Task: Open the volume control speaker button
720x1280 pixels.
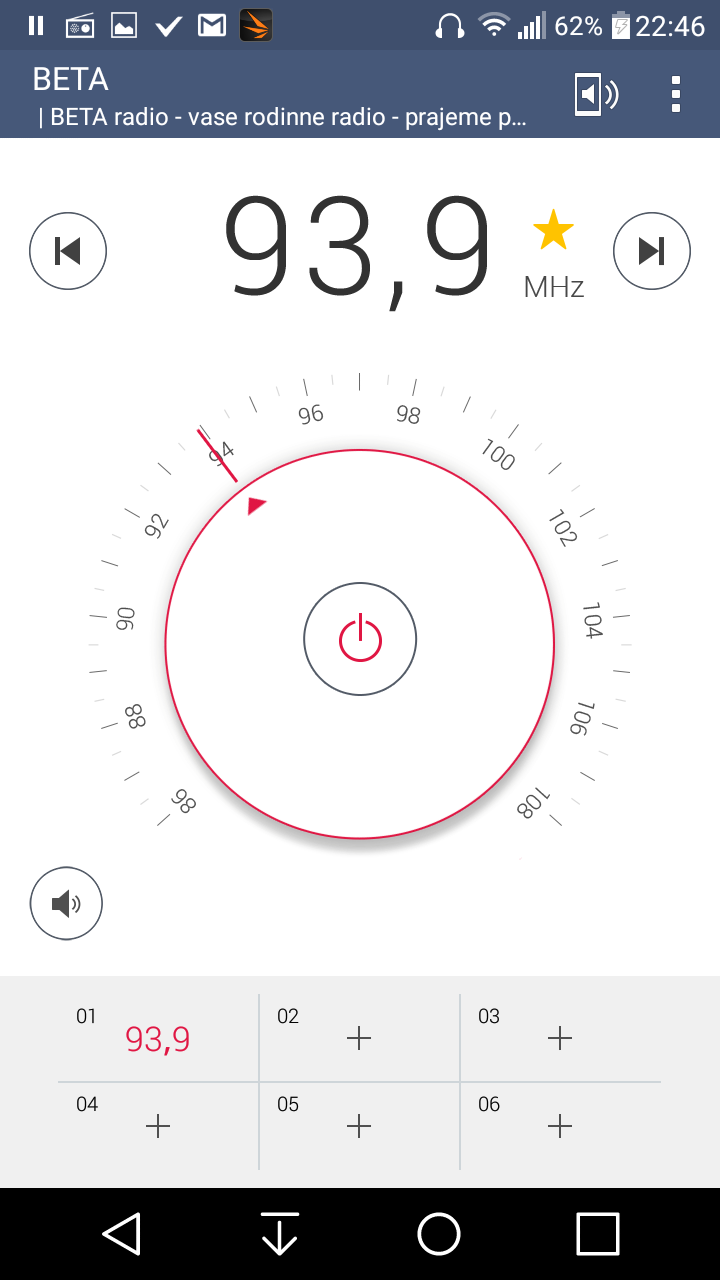Action: click(66, 904)
